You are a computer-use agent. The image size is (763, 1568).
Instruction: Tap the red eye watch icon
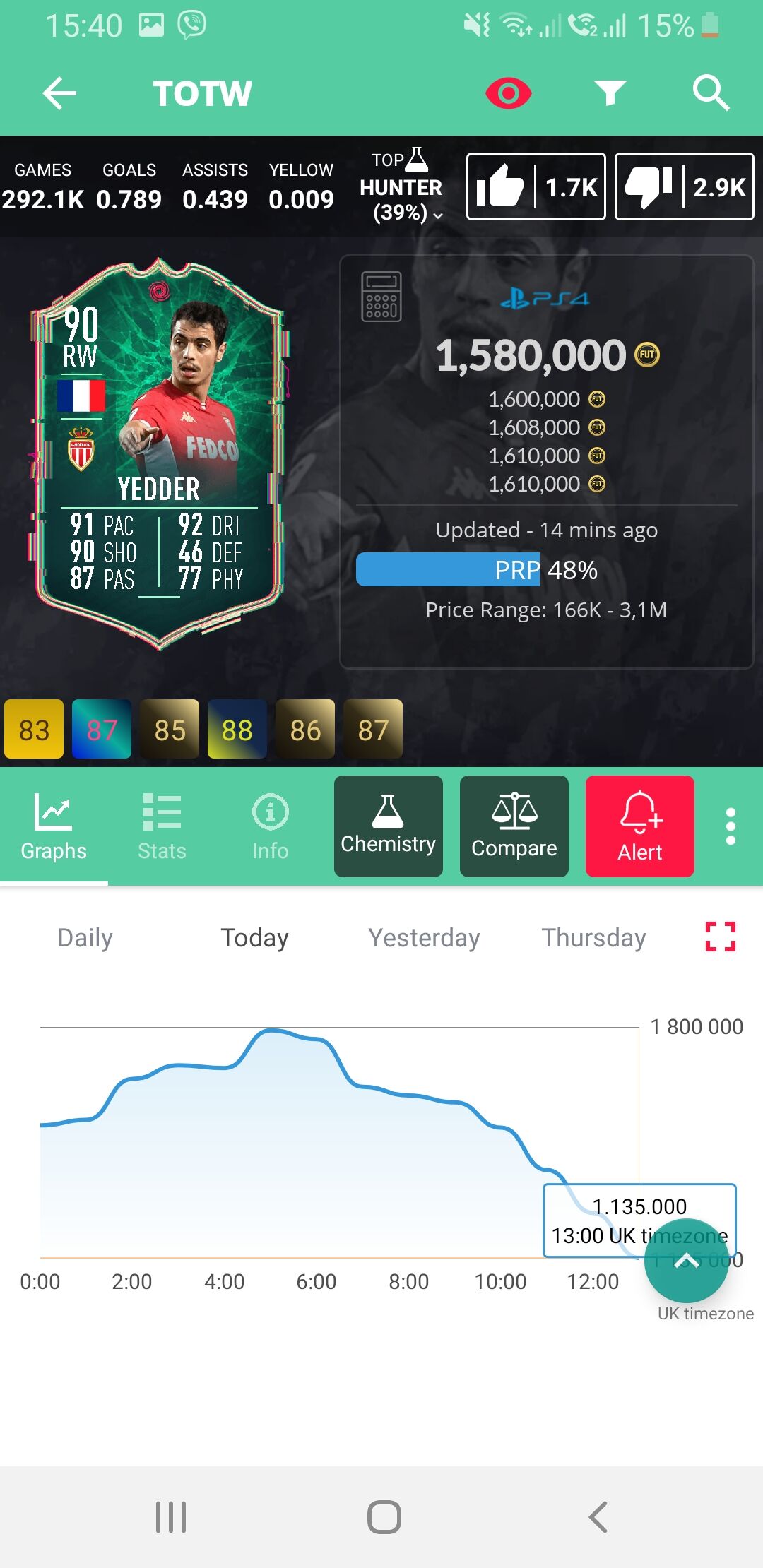click(508, 93)
